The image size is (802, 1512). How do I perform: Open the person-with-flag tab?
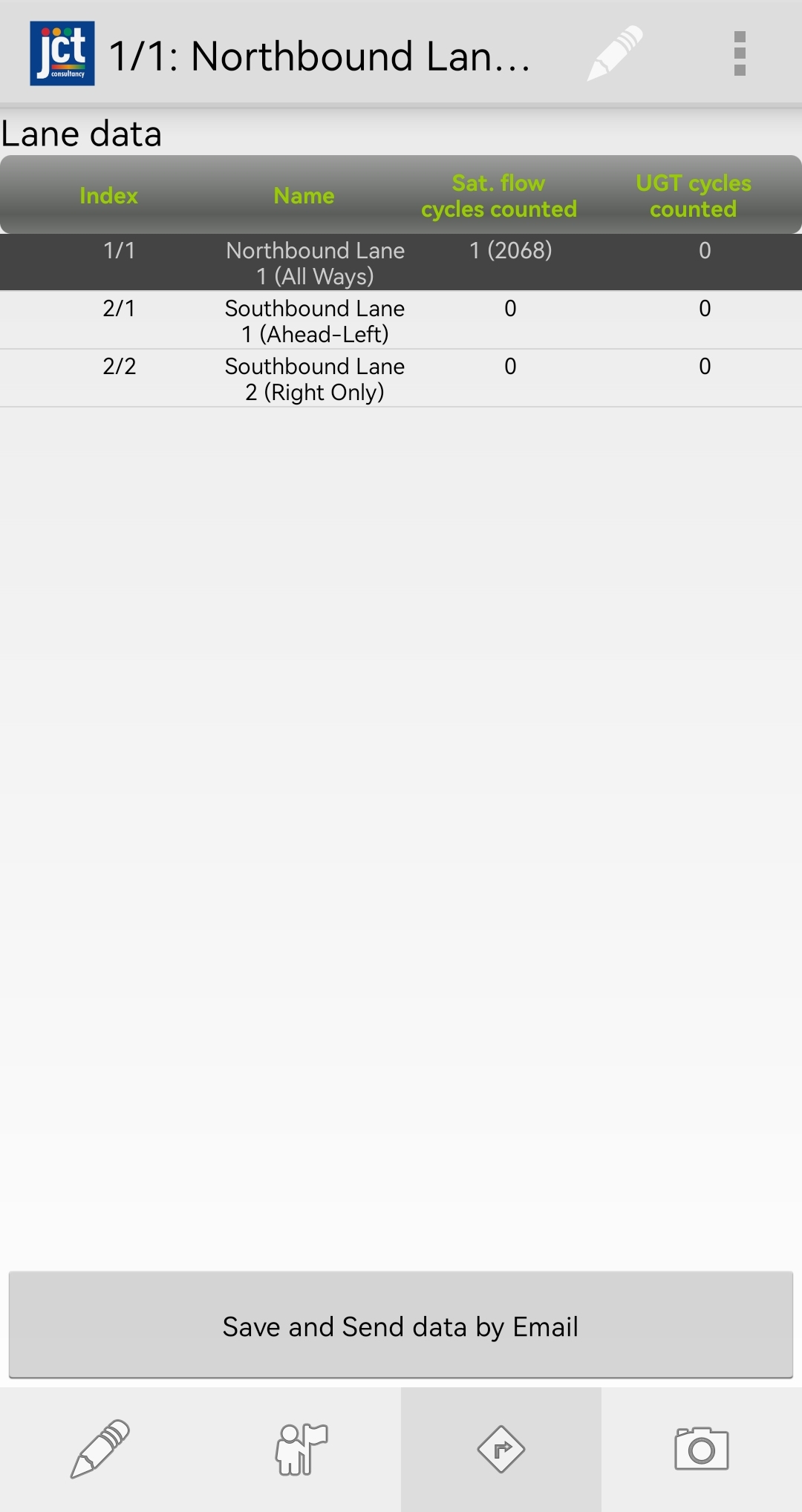[301, 1449]
